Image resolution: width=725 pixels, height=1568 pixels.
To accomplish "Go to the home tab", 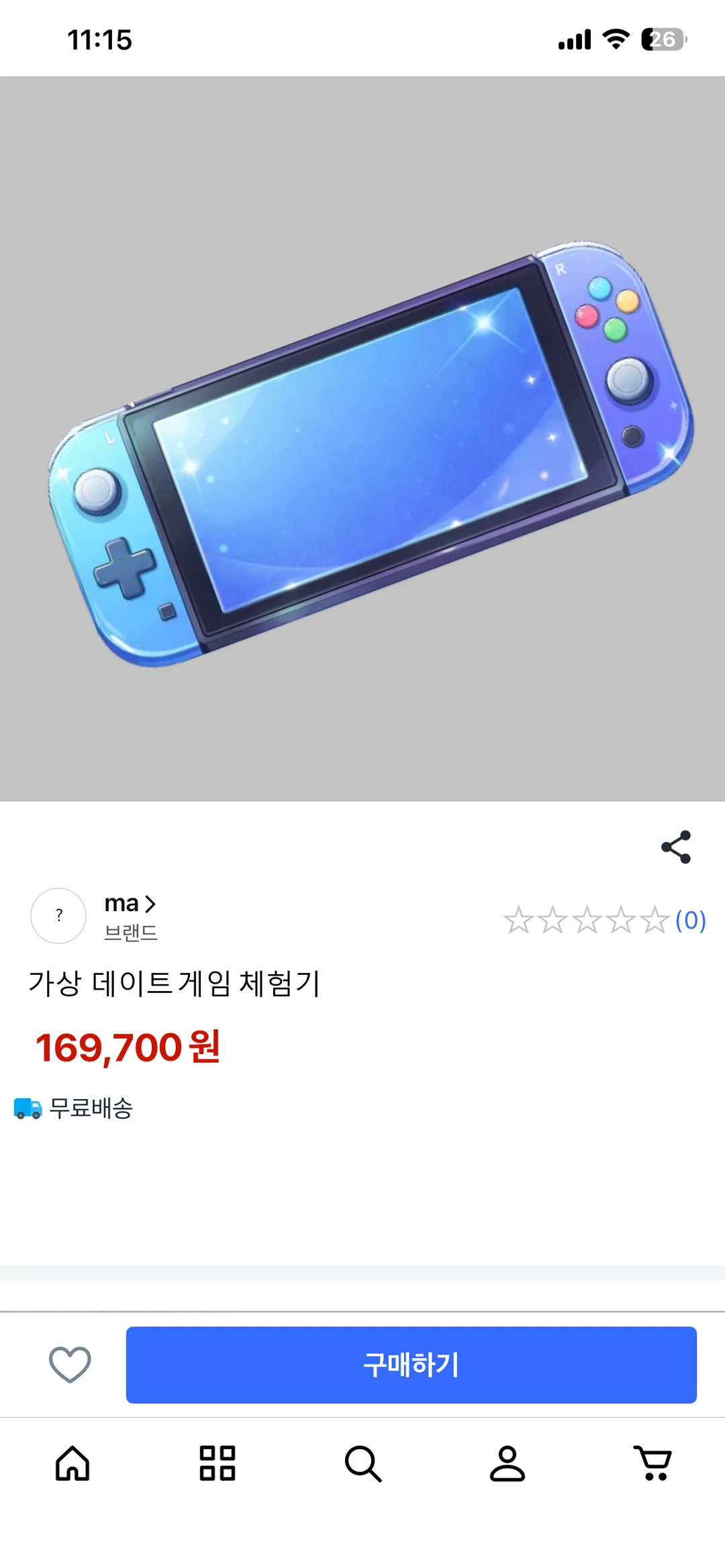I will pyautogui.click(x=72, y=1463).
